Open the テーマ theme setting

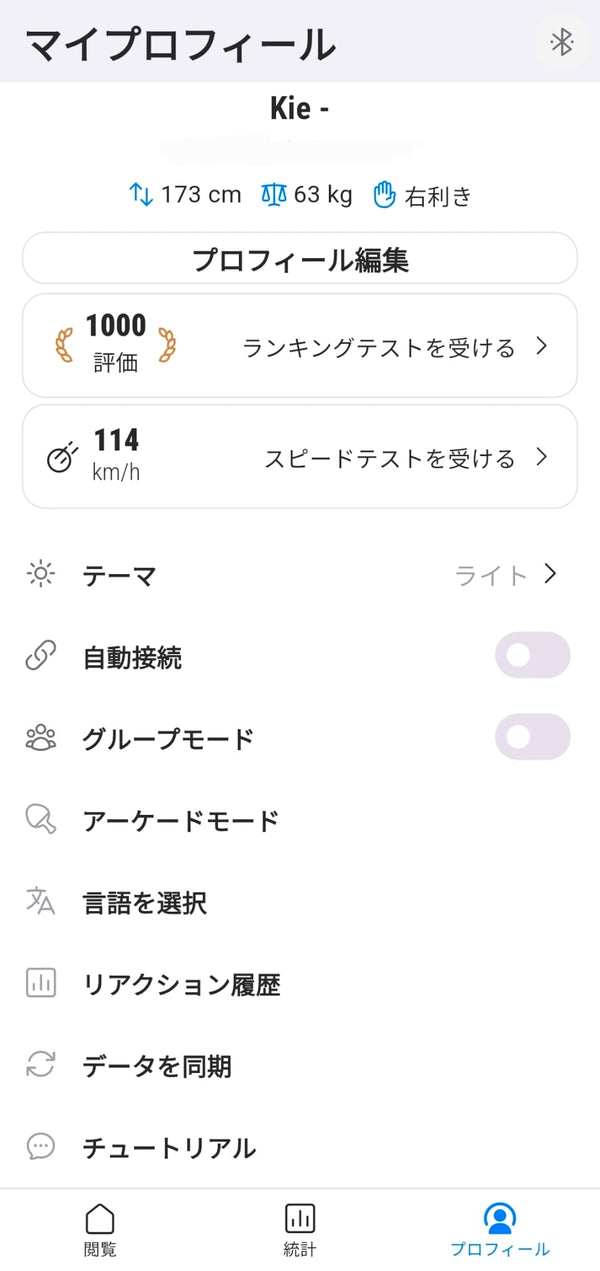pyautogui.click(x=300, y=575)
